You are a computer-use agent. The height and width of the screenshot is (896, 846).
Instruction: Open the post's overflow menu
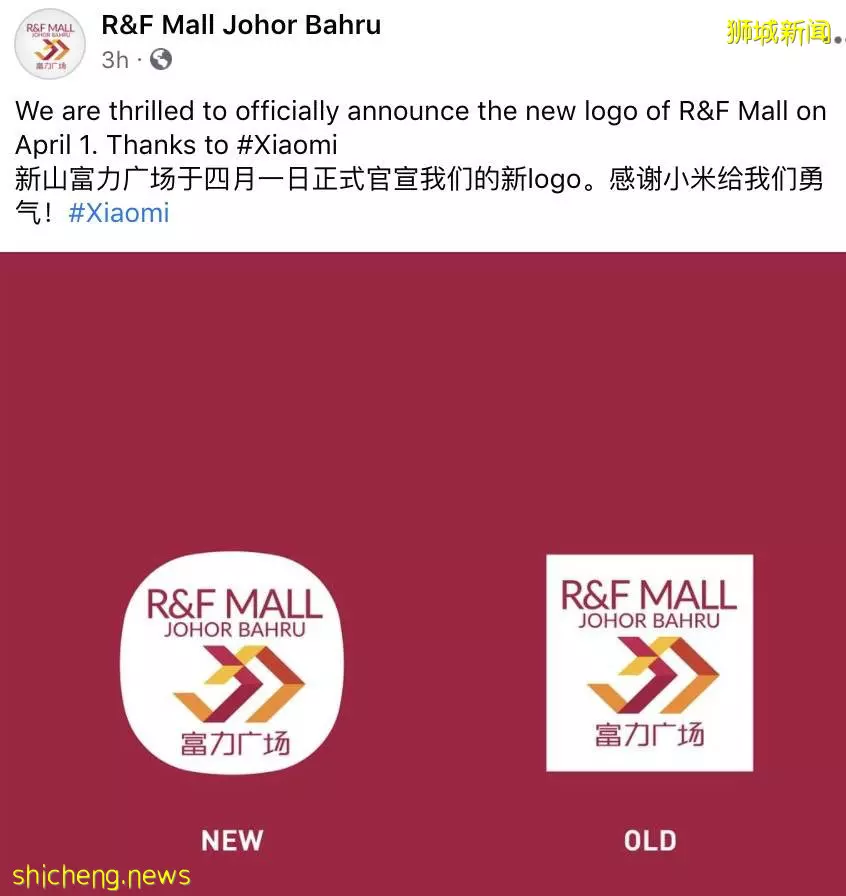point(836,38)
